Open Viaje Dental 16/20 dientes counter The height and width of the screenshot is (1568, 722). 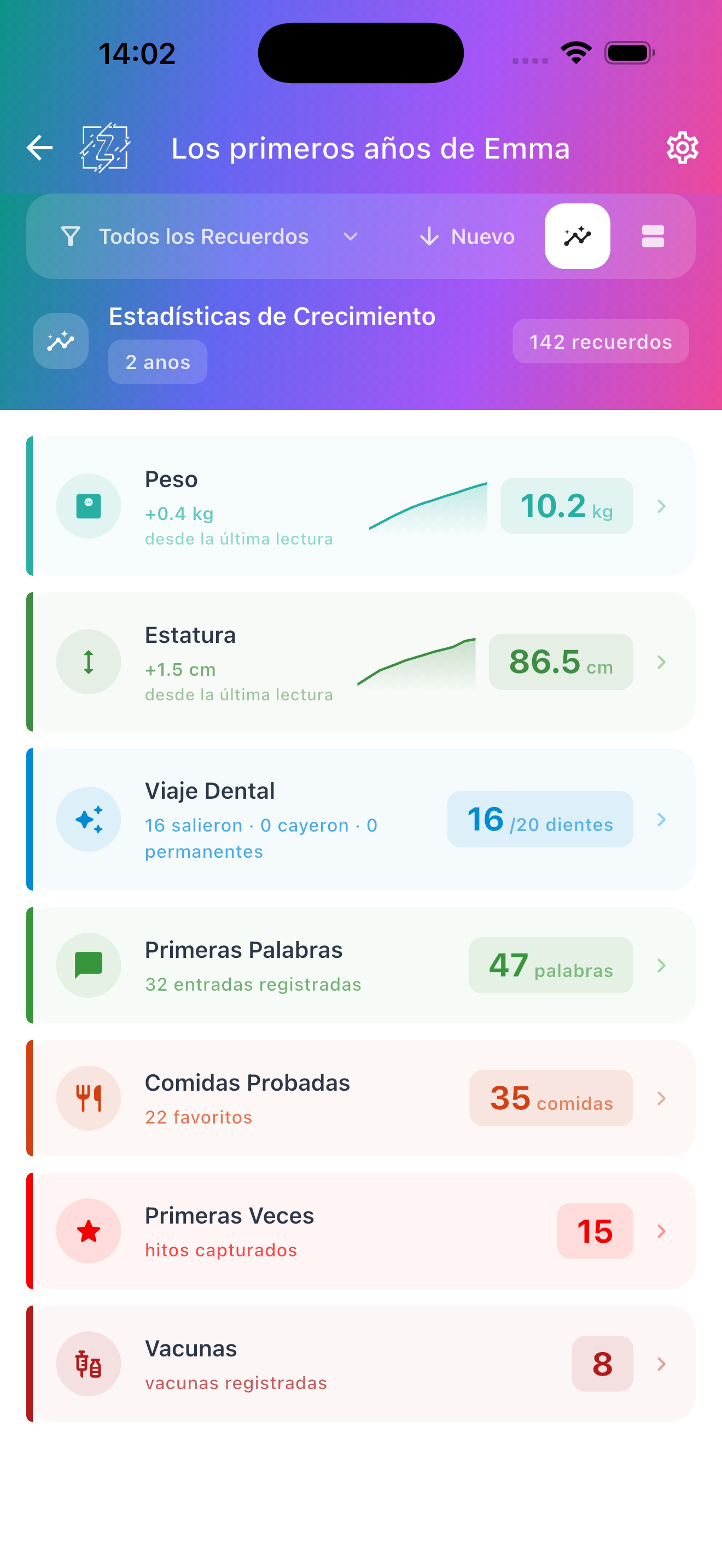point(539,818)
